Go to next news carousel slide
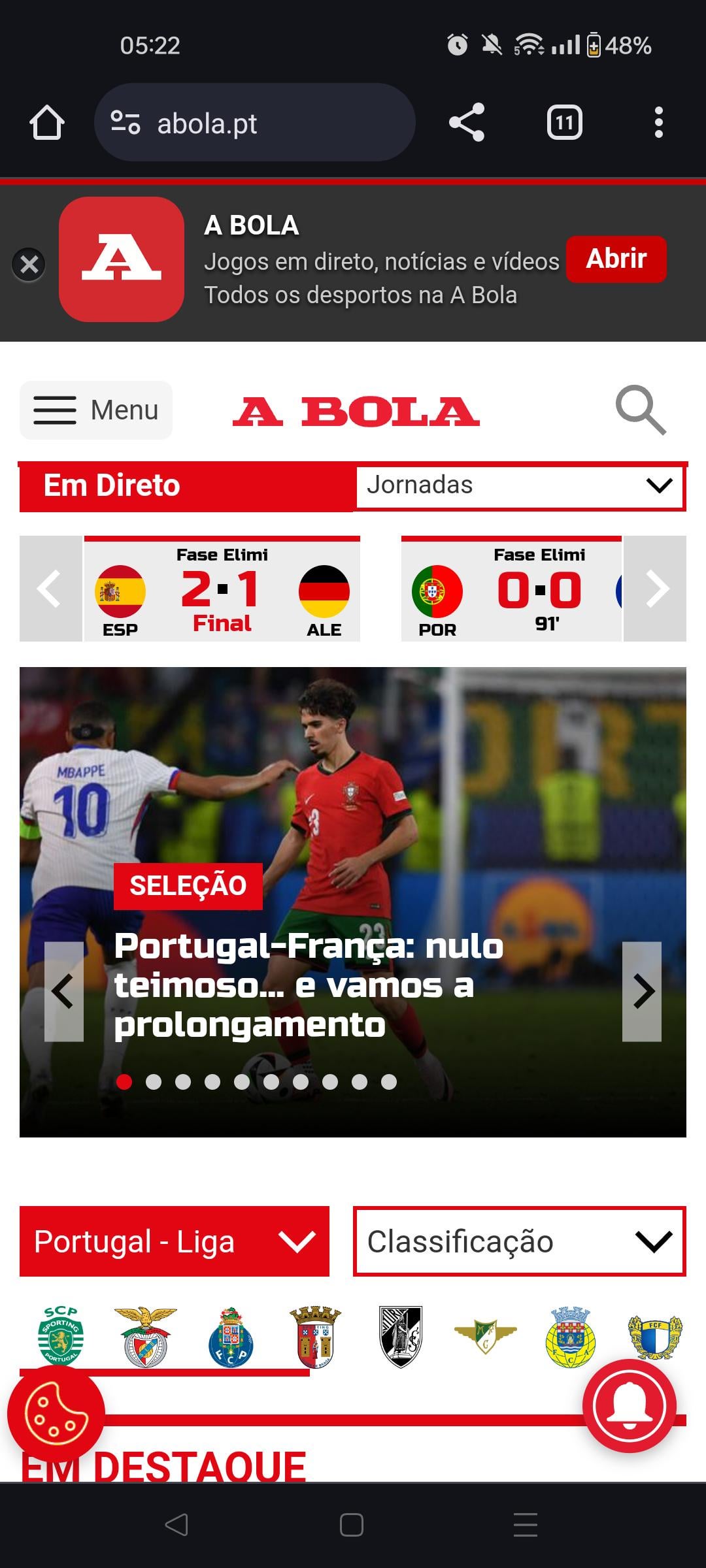Screen dimensions: 706x1568 [642, 991]
